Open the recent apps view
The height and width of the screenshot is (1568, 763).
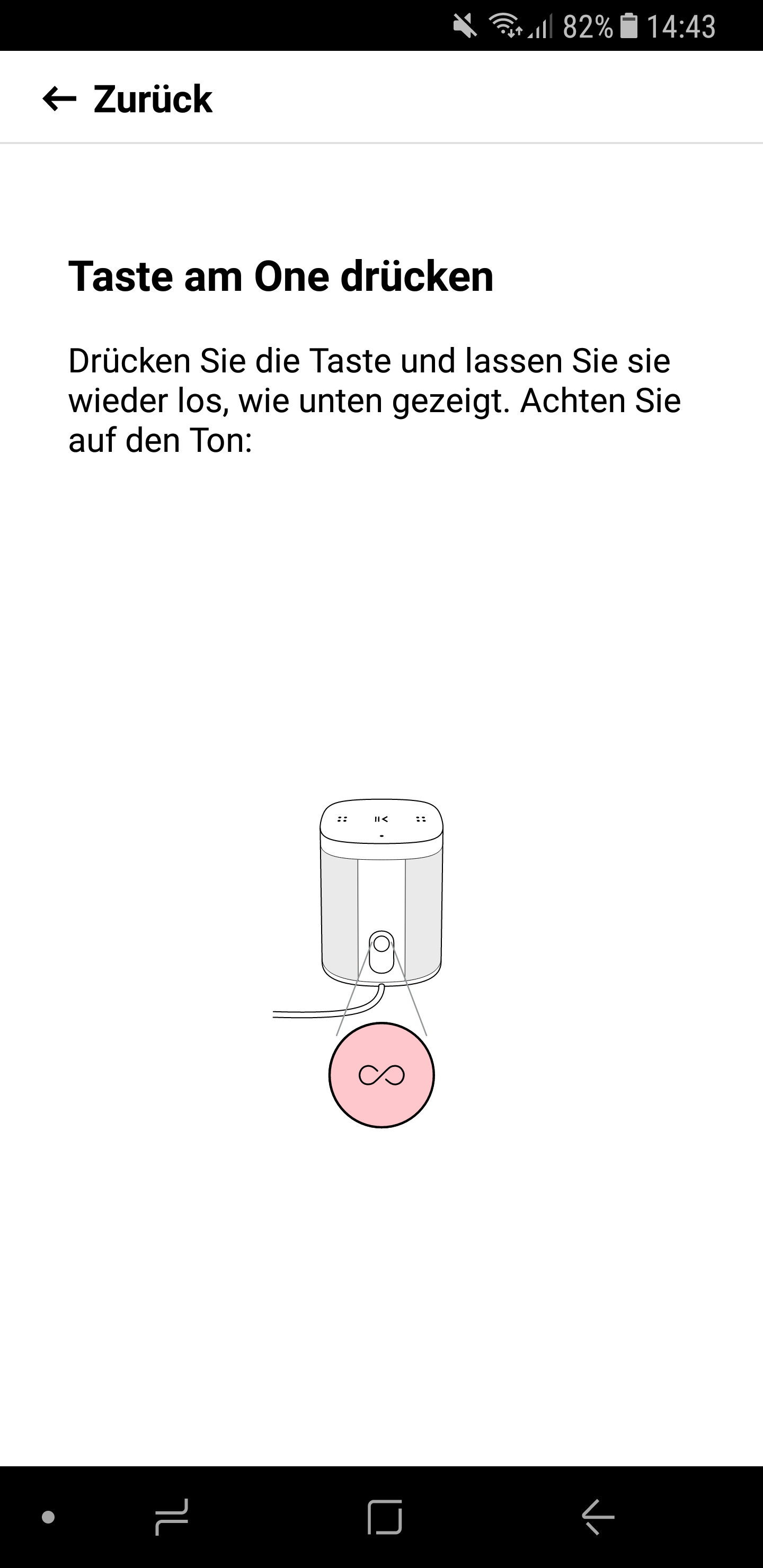click(172, 1517)
